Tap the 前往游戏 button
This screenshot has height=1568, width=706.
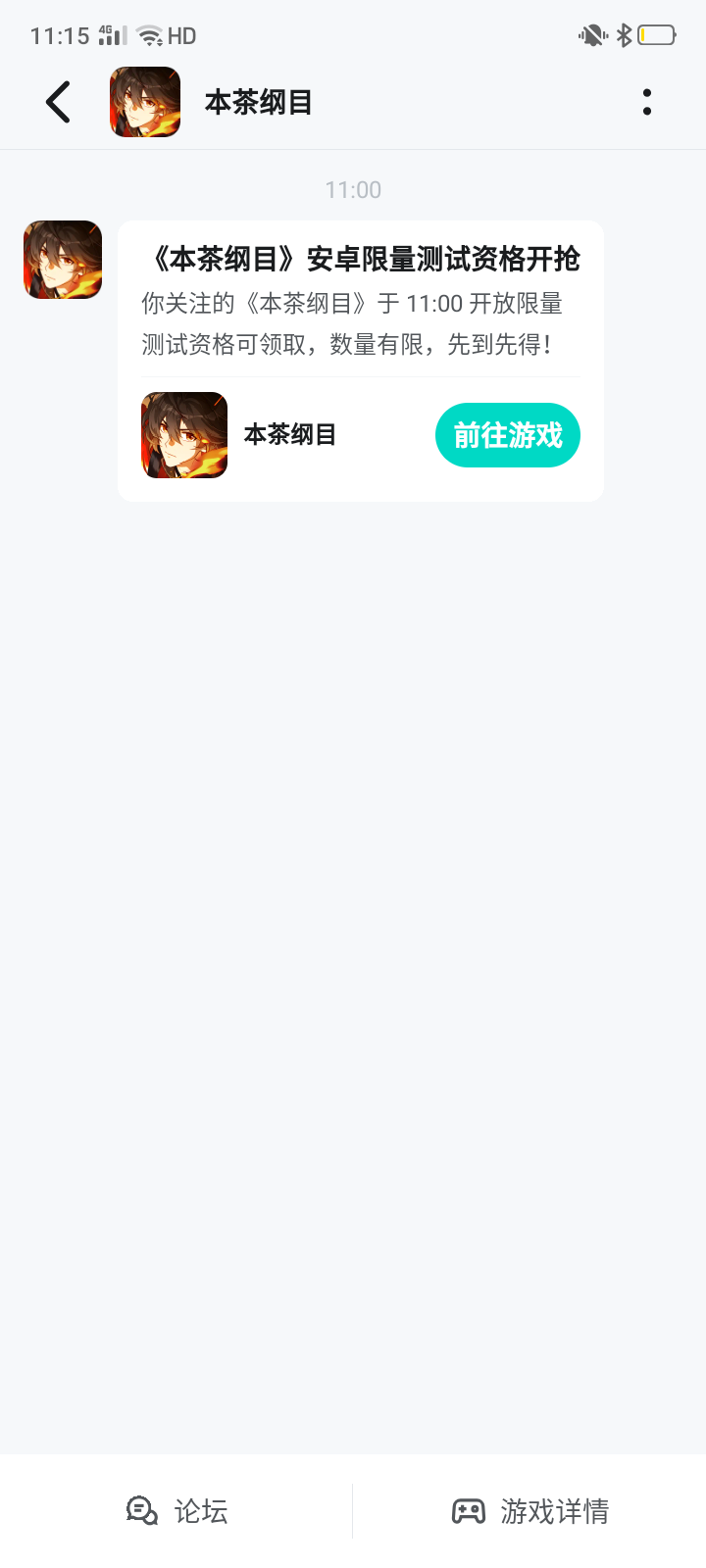[507, 435]
